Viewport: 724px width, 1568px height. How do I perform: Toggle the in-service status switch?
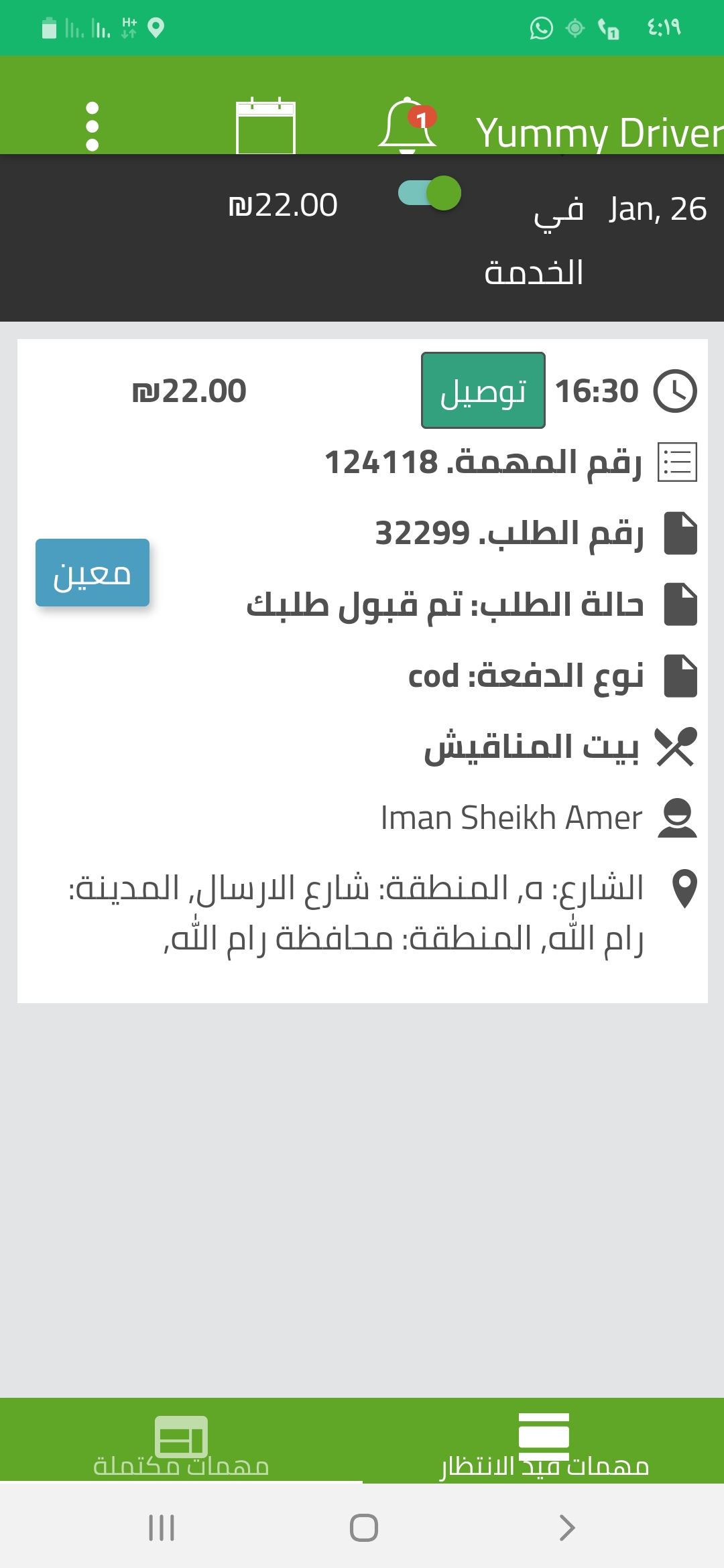[430, 194]
